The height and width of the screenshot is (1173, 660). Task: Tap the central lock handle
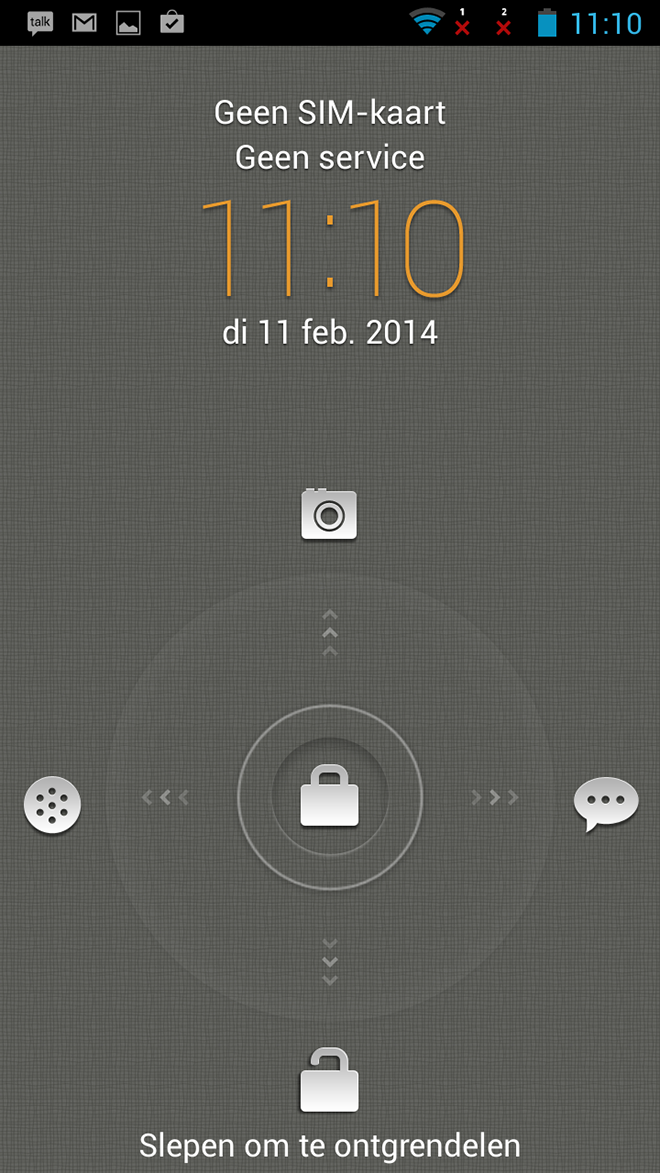click(330, 796)
